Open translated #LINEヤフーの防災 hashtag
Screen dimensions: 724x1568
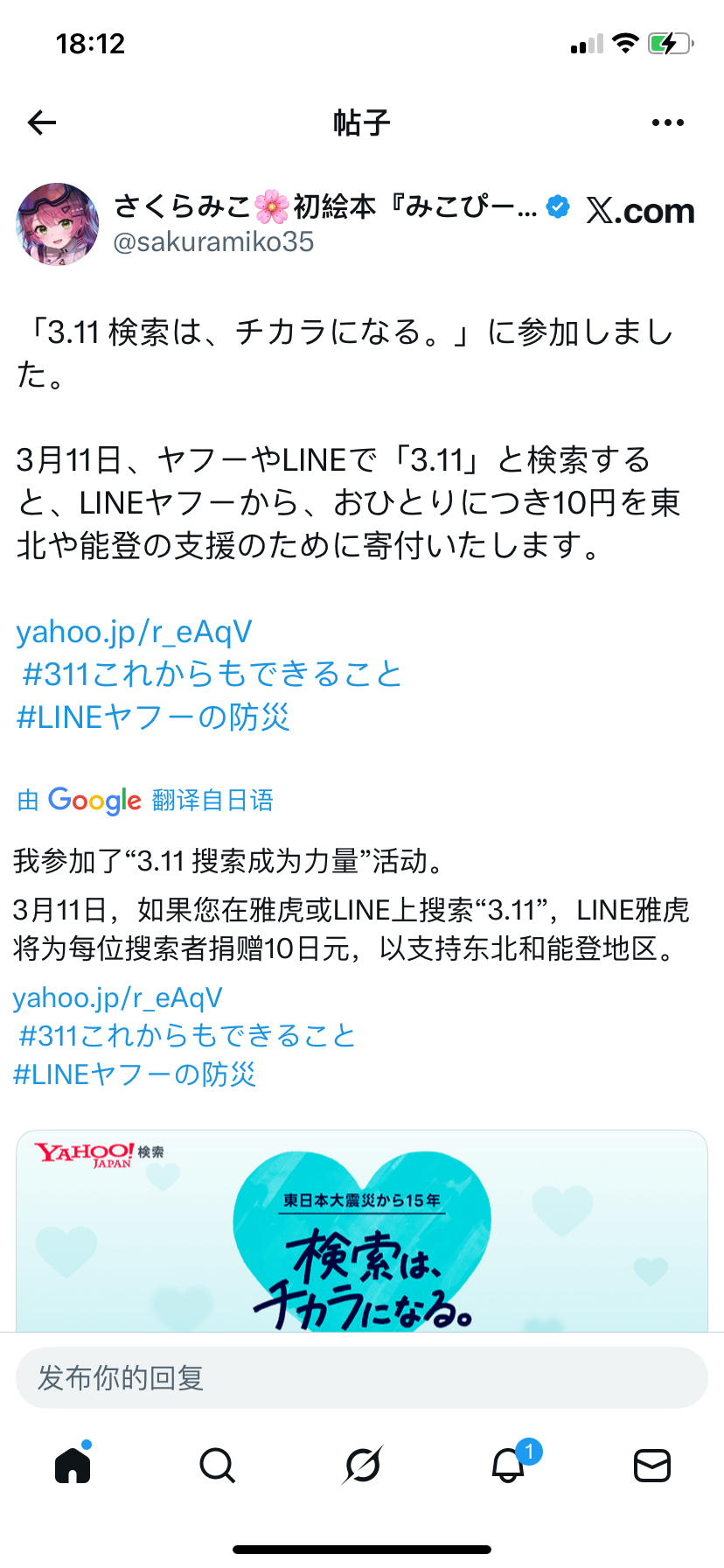coord(135,1074)
